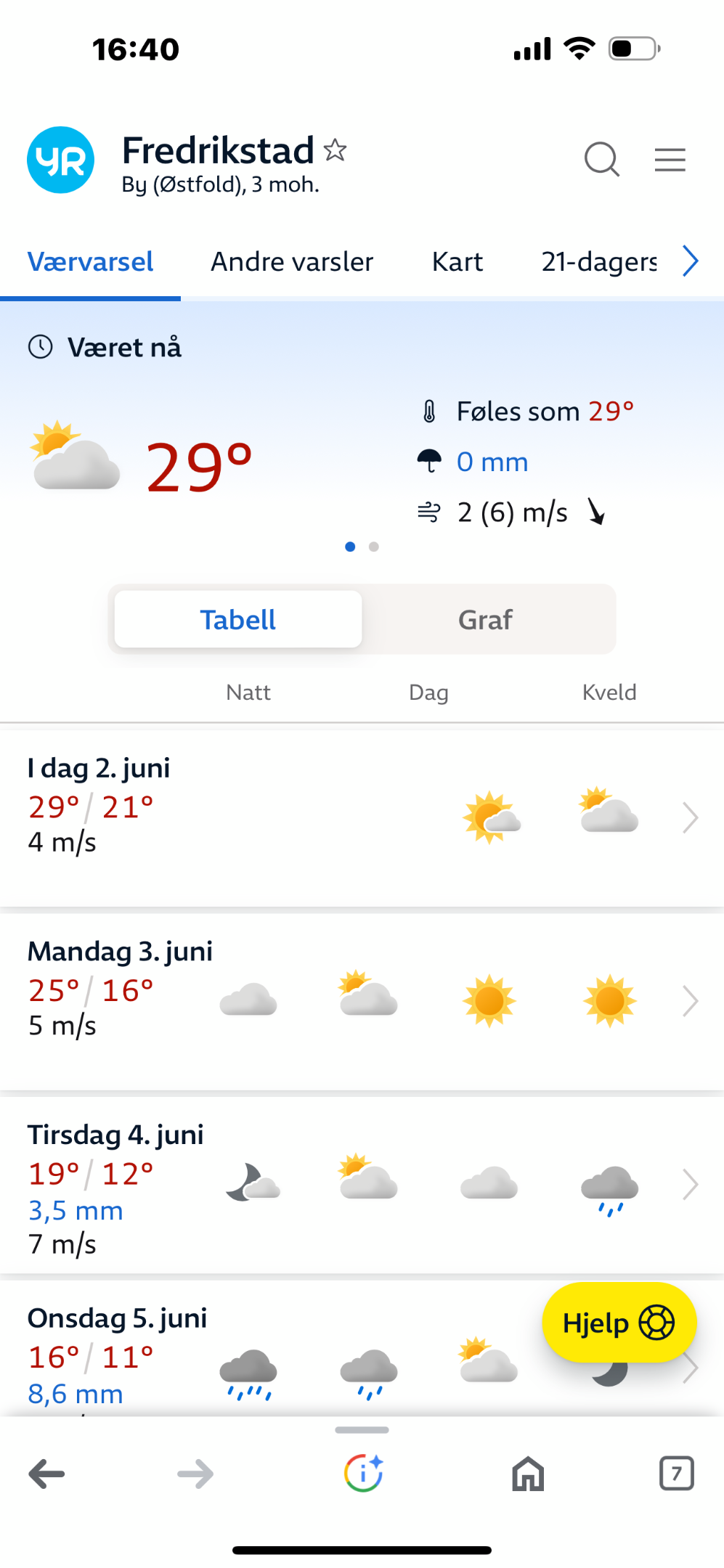Image resolution: width=724 pixels, height=1568 pixels.
Task: Open the search magnifier icon
Action: click(x=602, y=159)
